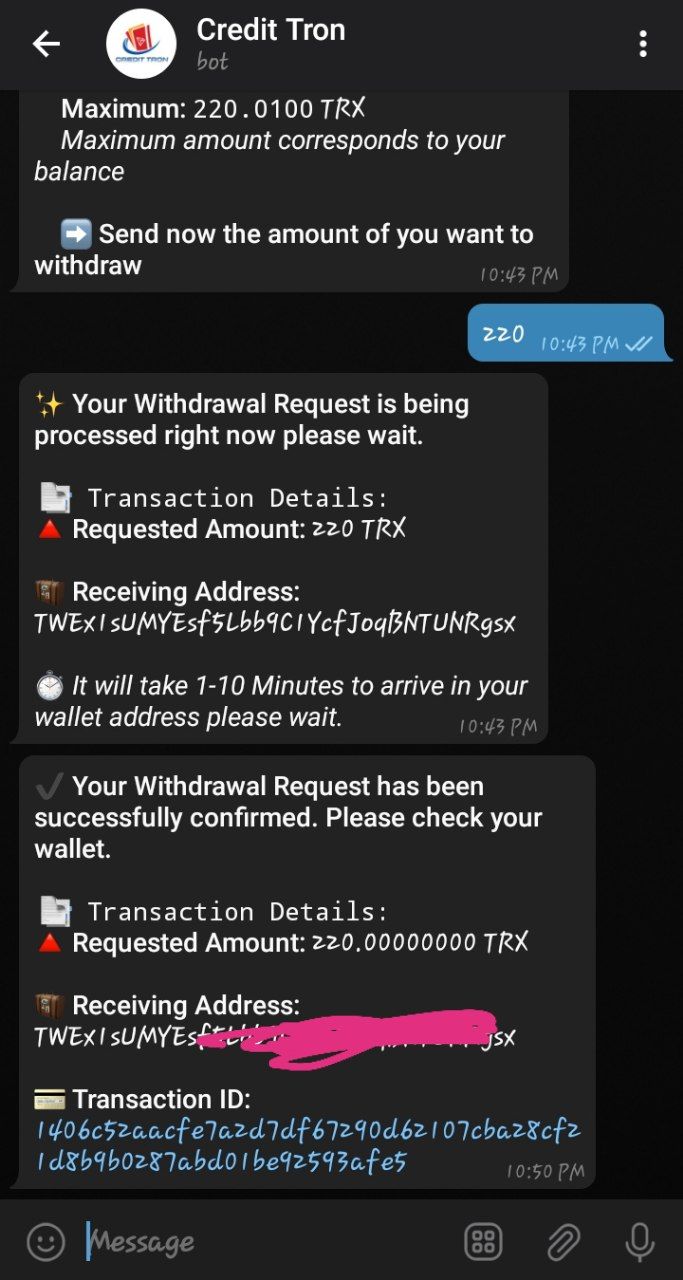The height and width of the screenshot is (1280, 683).
Task: Open the emoji picker
Action: click(45, 1241)
